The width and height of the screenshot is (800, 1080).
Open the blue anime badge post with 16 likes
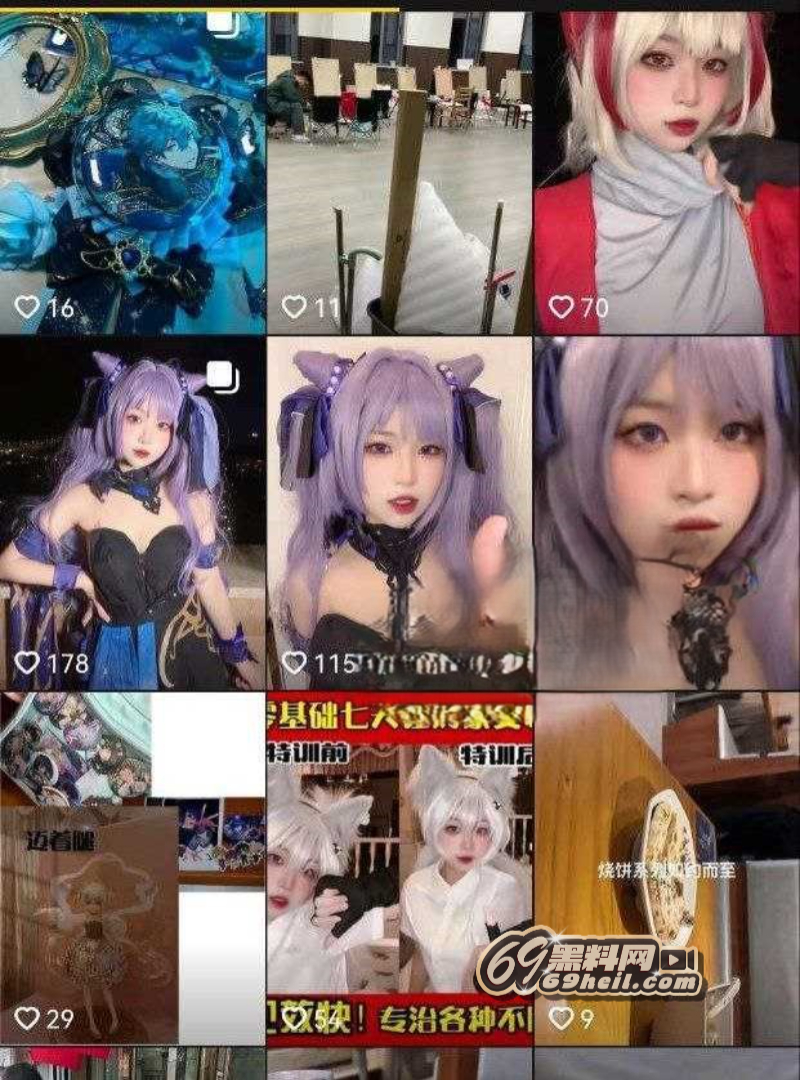(x=132, y=170)
